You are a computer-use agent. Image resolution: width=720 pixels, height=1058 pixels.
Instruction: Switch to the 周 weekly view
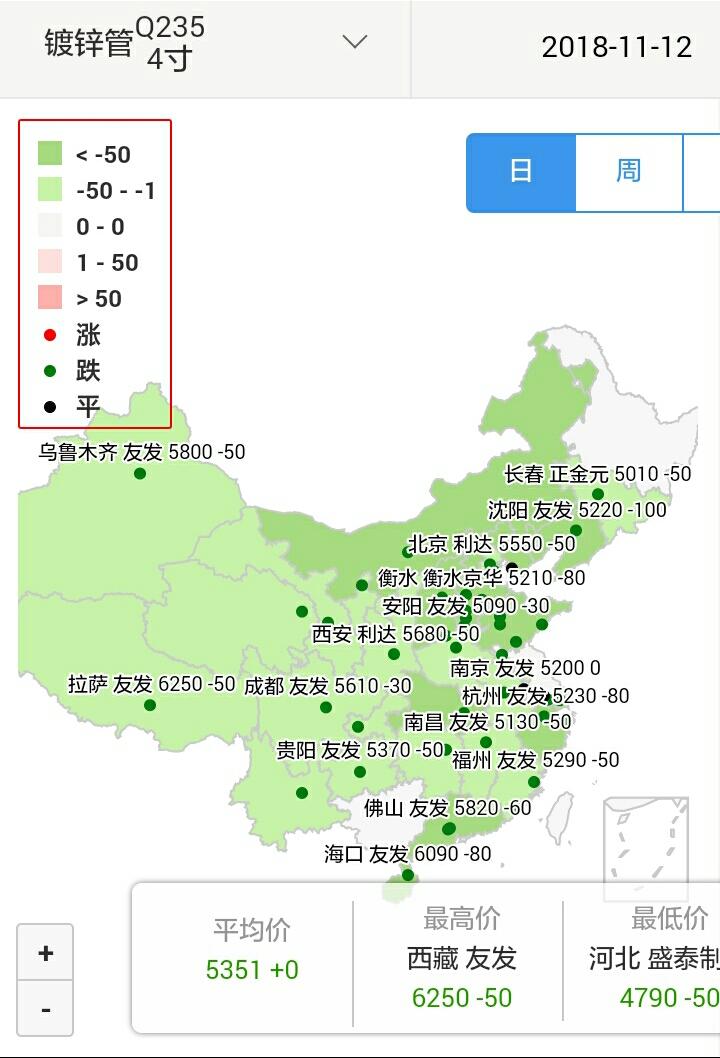coord(628,171)
